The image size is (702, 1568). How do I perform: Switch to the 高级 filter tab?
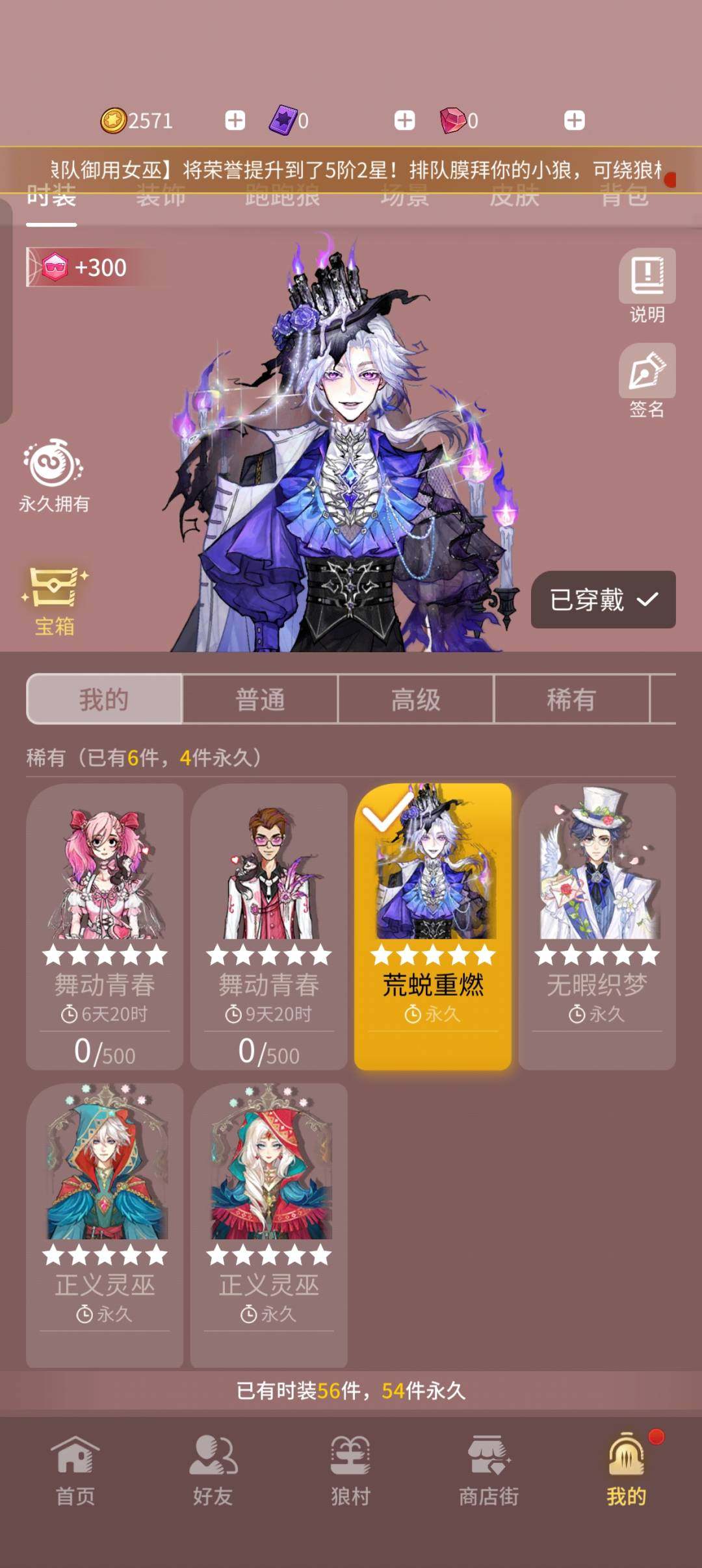tap(416, 700)
